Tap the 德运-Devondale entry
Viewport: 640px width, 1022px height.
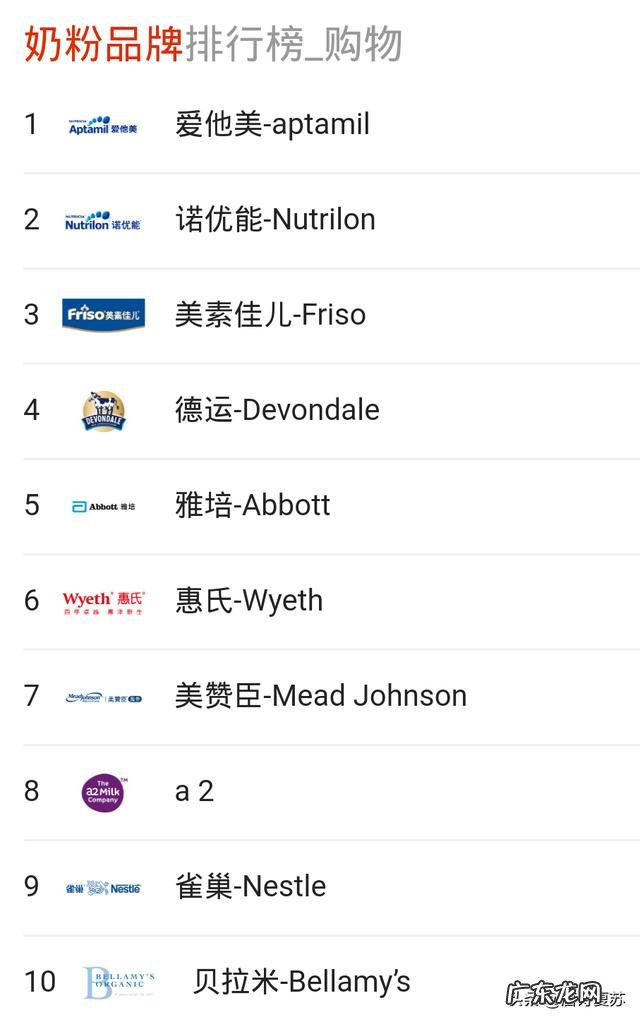(277, 410)
